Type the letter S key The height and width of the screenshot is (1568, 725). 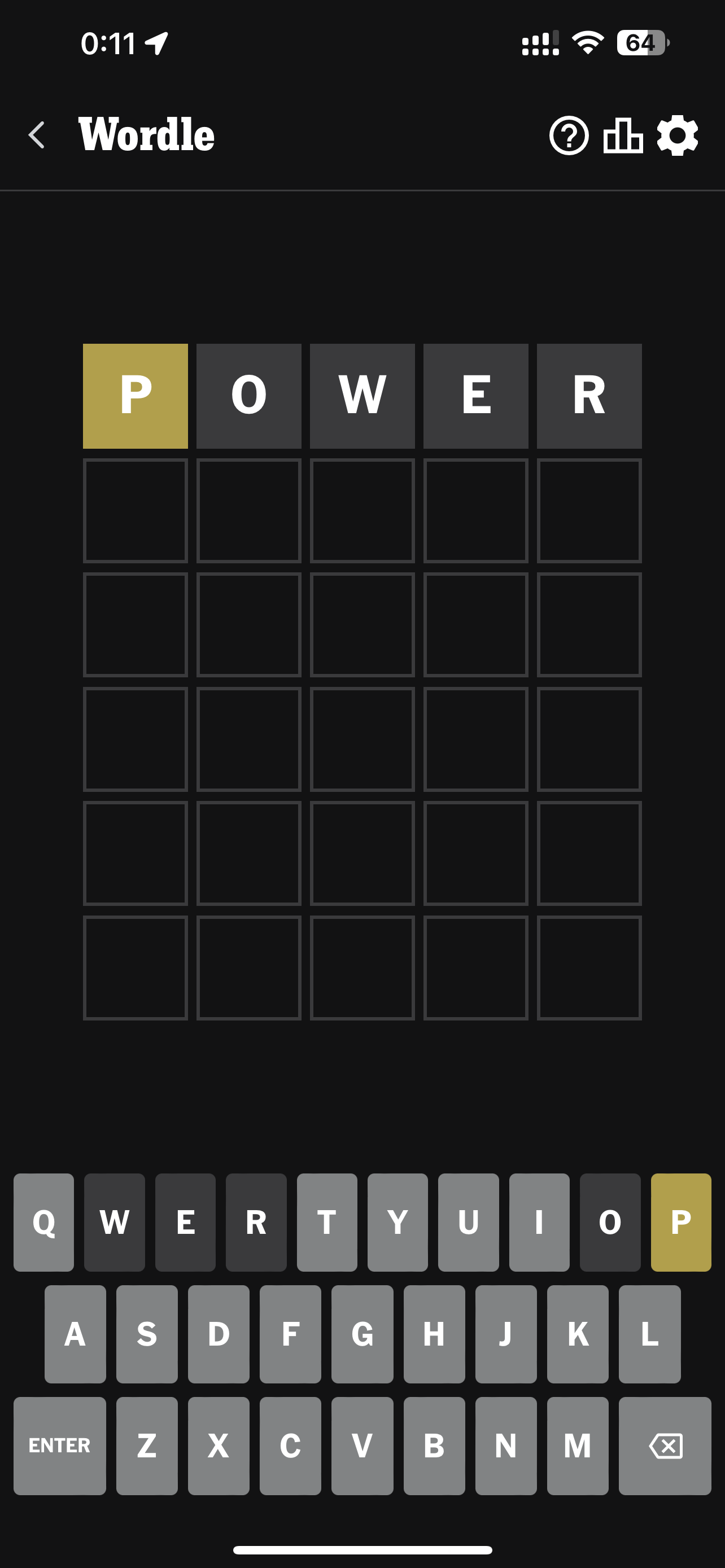pos(147,1334)
